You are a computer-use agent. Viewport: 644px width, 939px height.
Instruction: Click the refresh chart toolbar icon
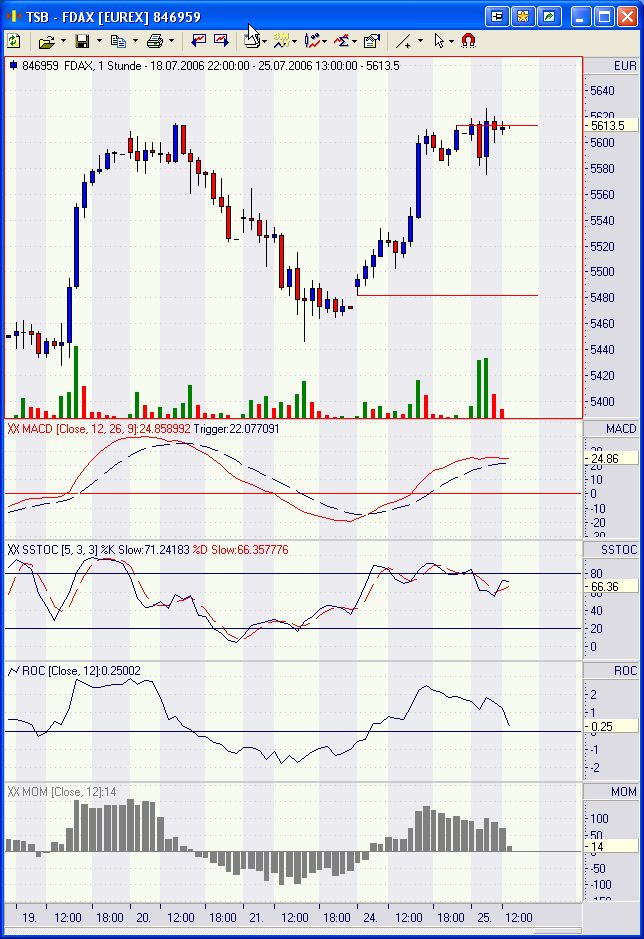14,41
